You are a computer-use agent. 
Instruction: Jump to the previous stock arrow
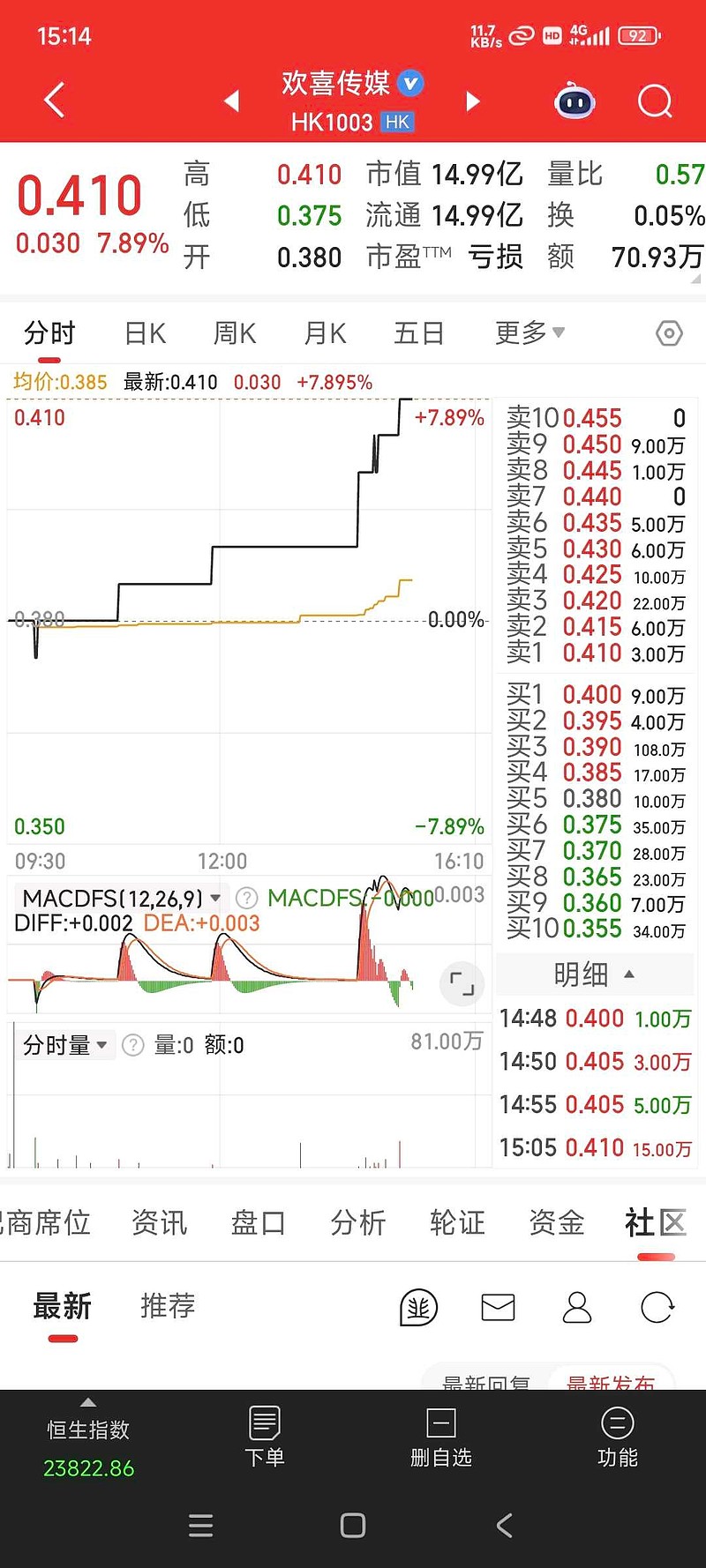coord(232,101)
